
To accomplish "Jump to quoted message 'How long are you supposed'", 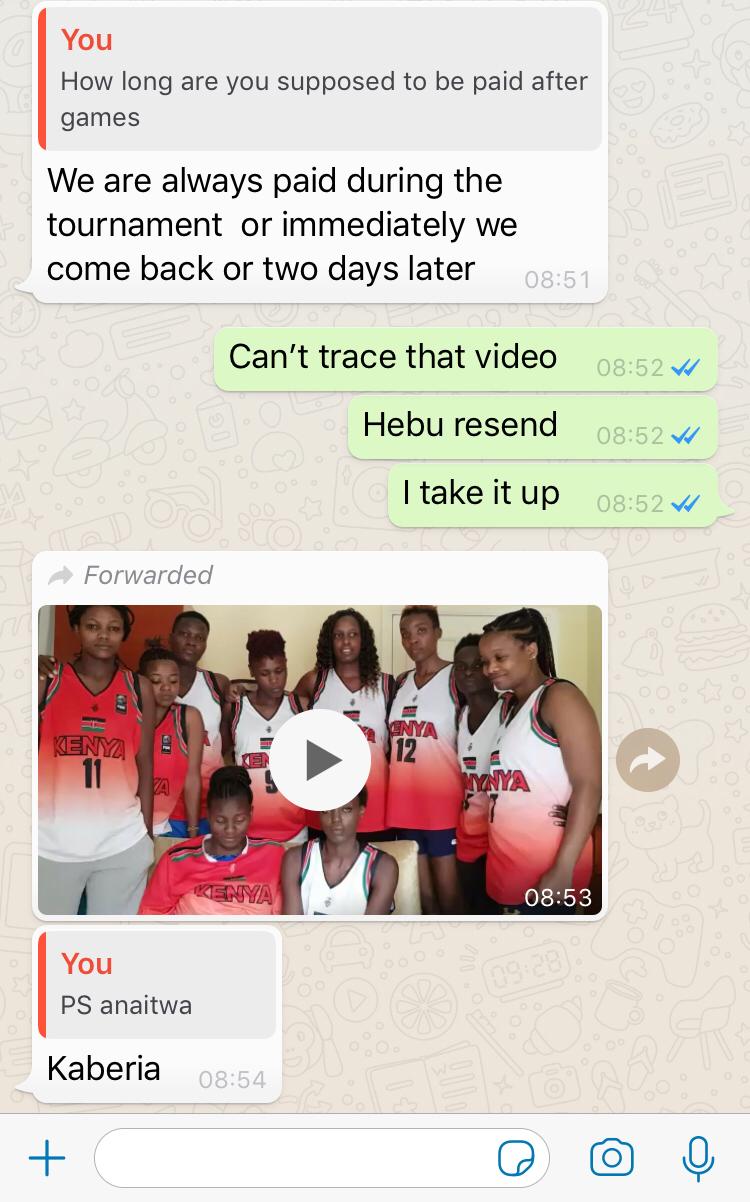I will click(320, 80).
